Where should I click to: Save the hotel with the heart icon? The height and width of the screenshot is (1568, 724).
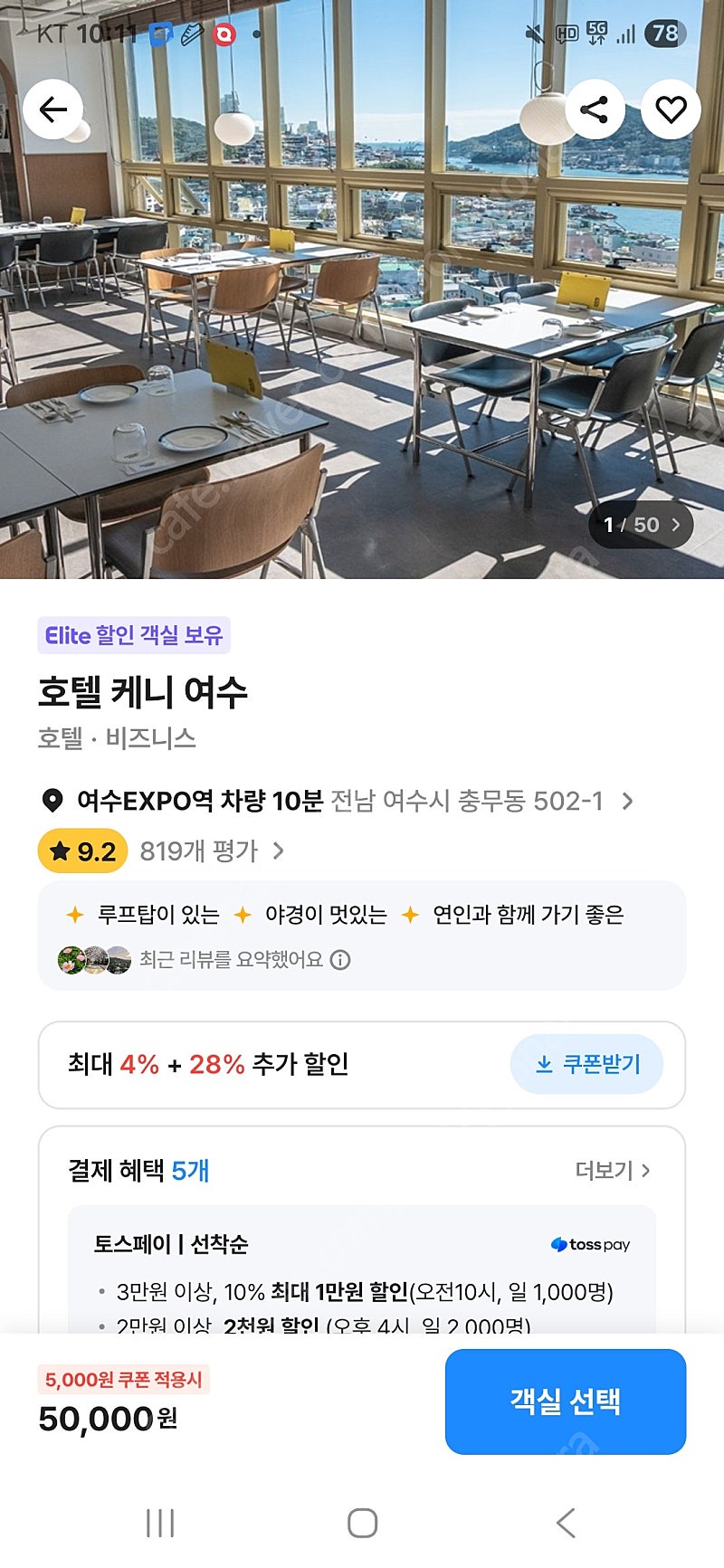671,109
